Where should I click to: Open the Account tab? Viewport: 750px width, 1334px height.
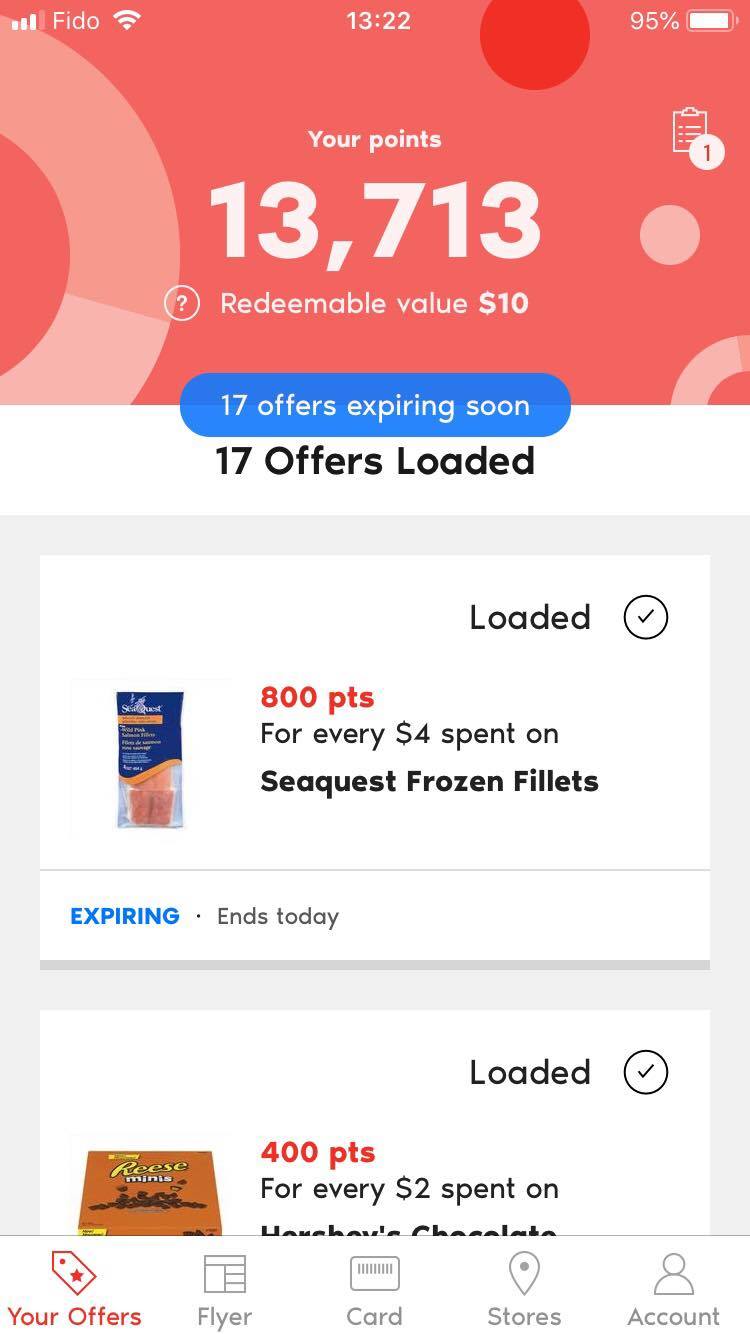pos(673,1290)
